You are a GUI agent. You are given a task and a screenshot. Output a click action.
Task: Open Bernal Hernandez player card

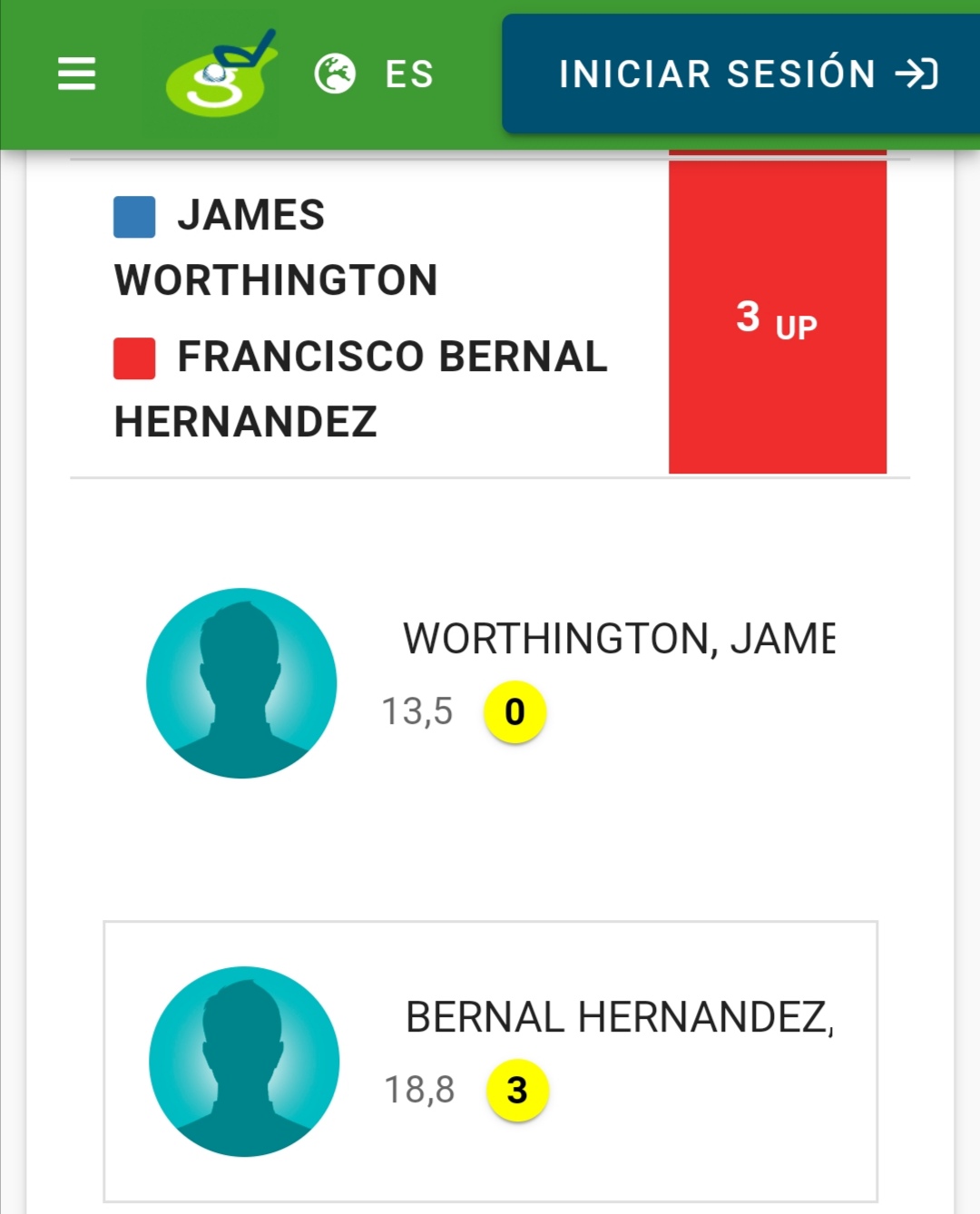point(490,1060)
